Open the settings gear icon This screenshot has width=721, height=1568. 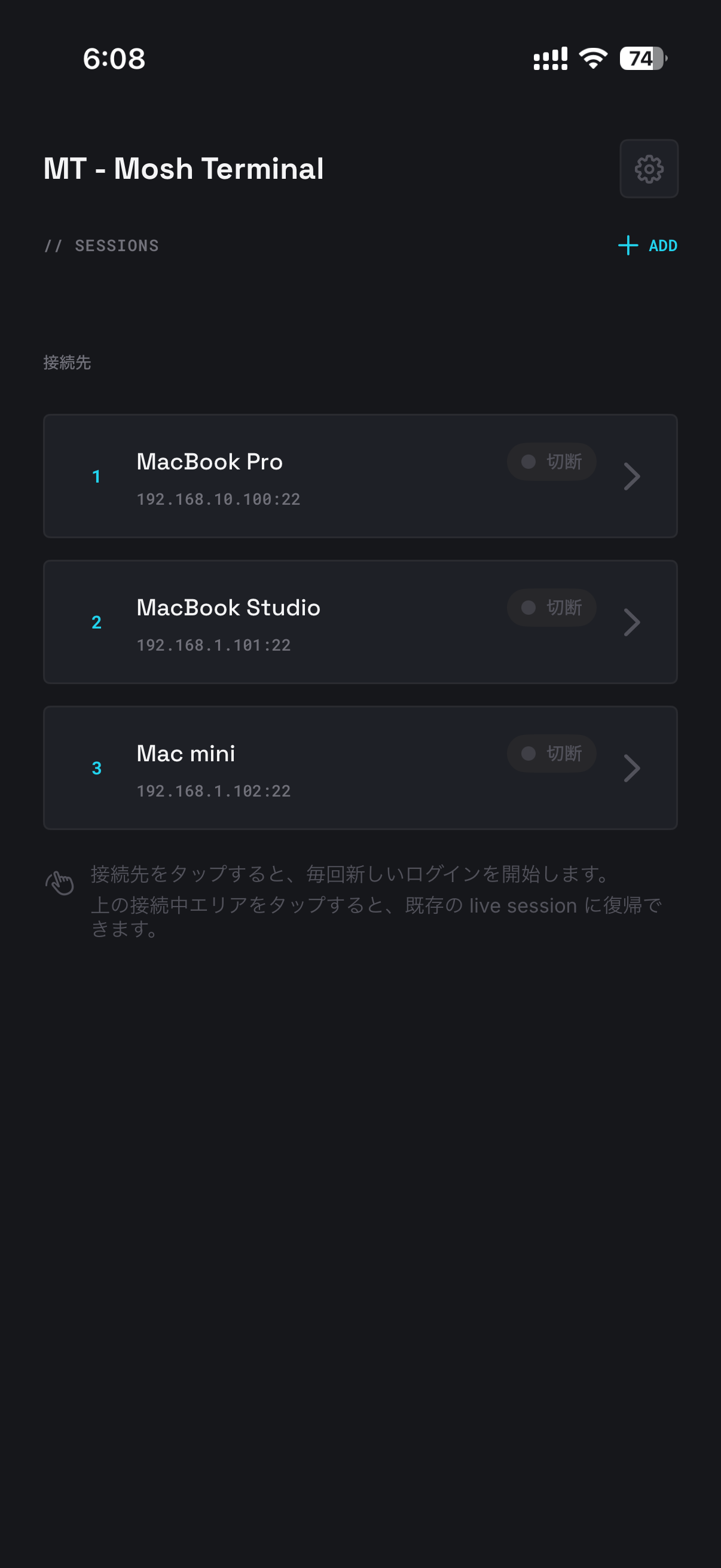coord(649,169)
